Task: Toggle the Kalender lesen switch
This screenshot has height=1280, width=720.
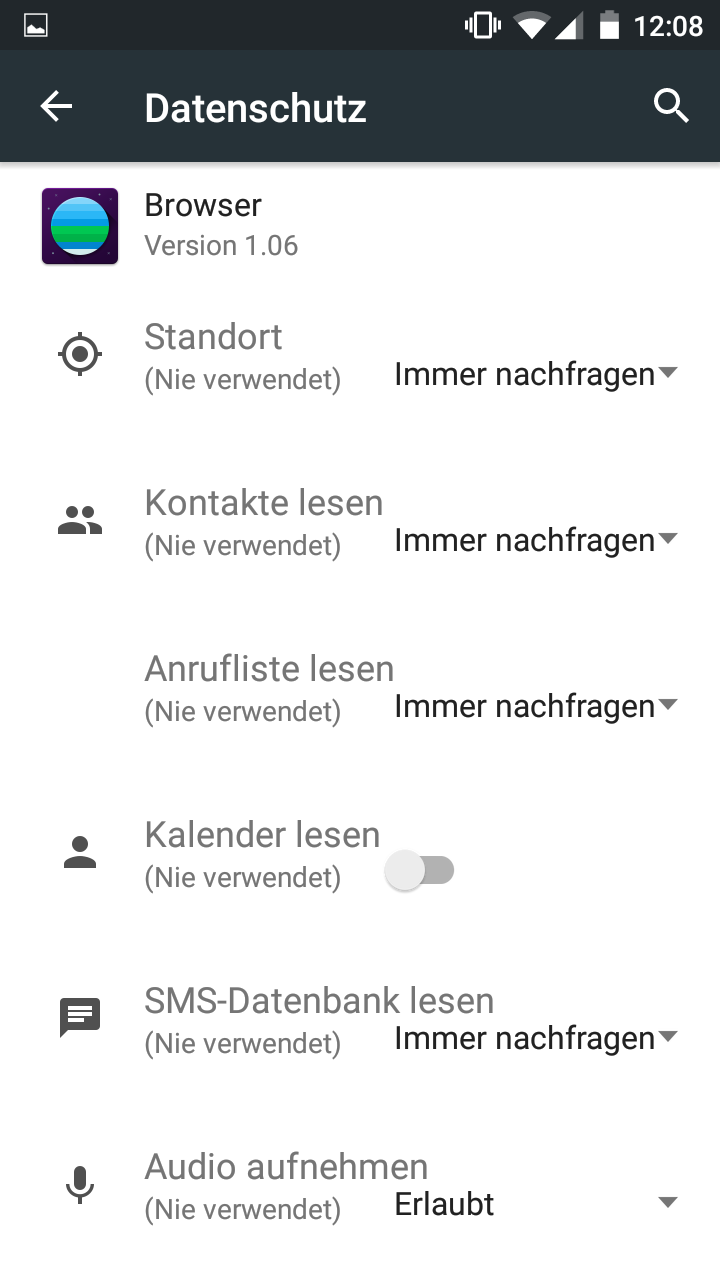Action: [420, 872]
